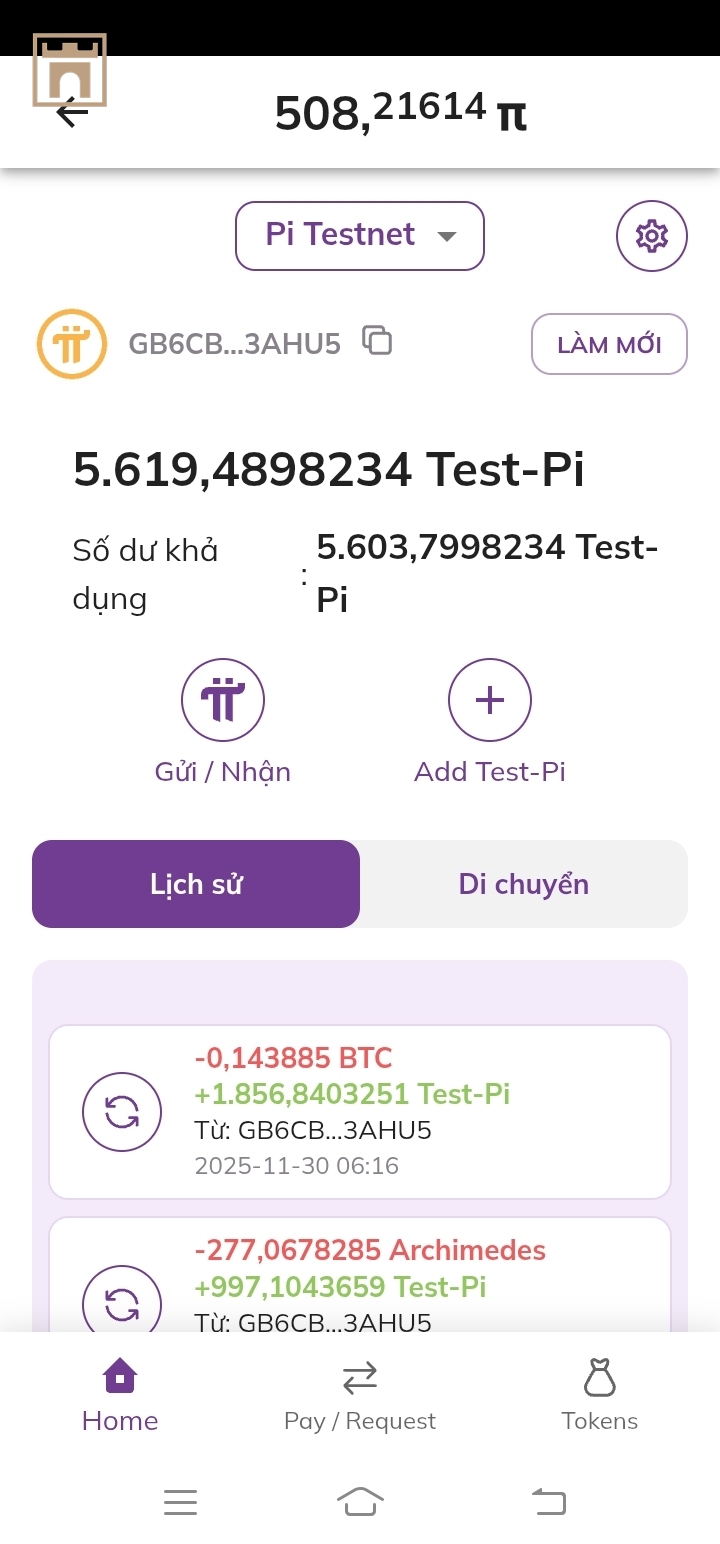Image resolution: width=720 pixels, height=1544 pixels.
Task: Switch to Pay / Request tab
Action: click(x=360, y=1395)
